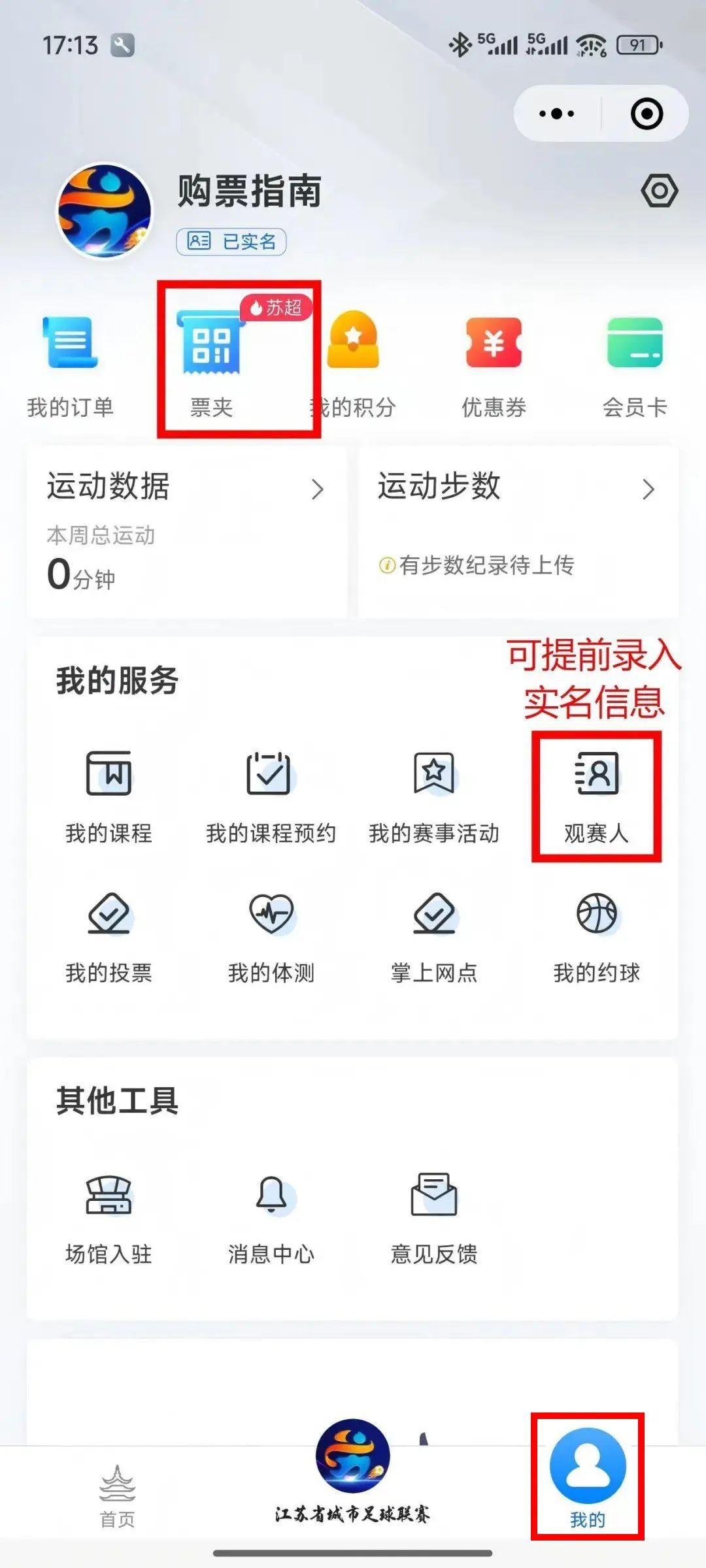Open 我的订单
The image size is (706, 1568).
[x=70, y=366]
